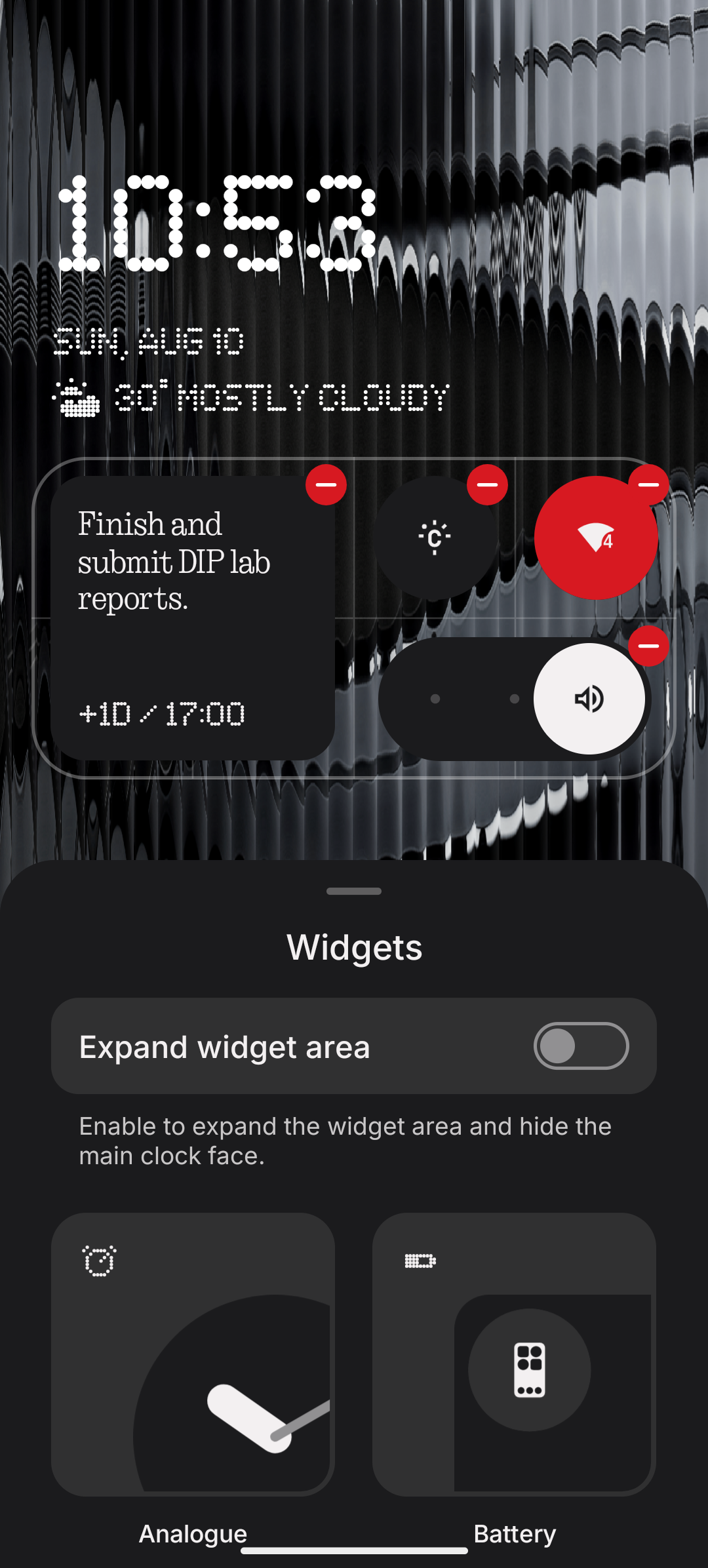Tap the red Wi-Fi widget

click(x=595, y=538)
